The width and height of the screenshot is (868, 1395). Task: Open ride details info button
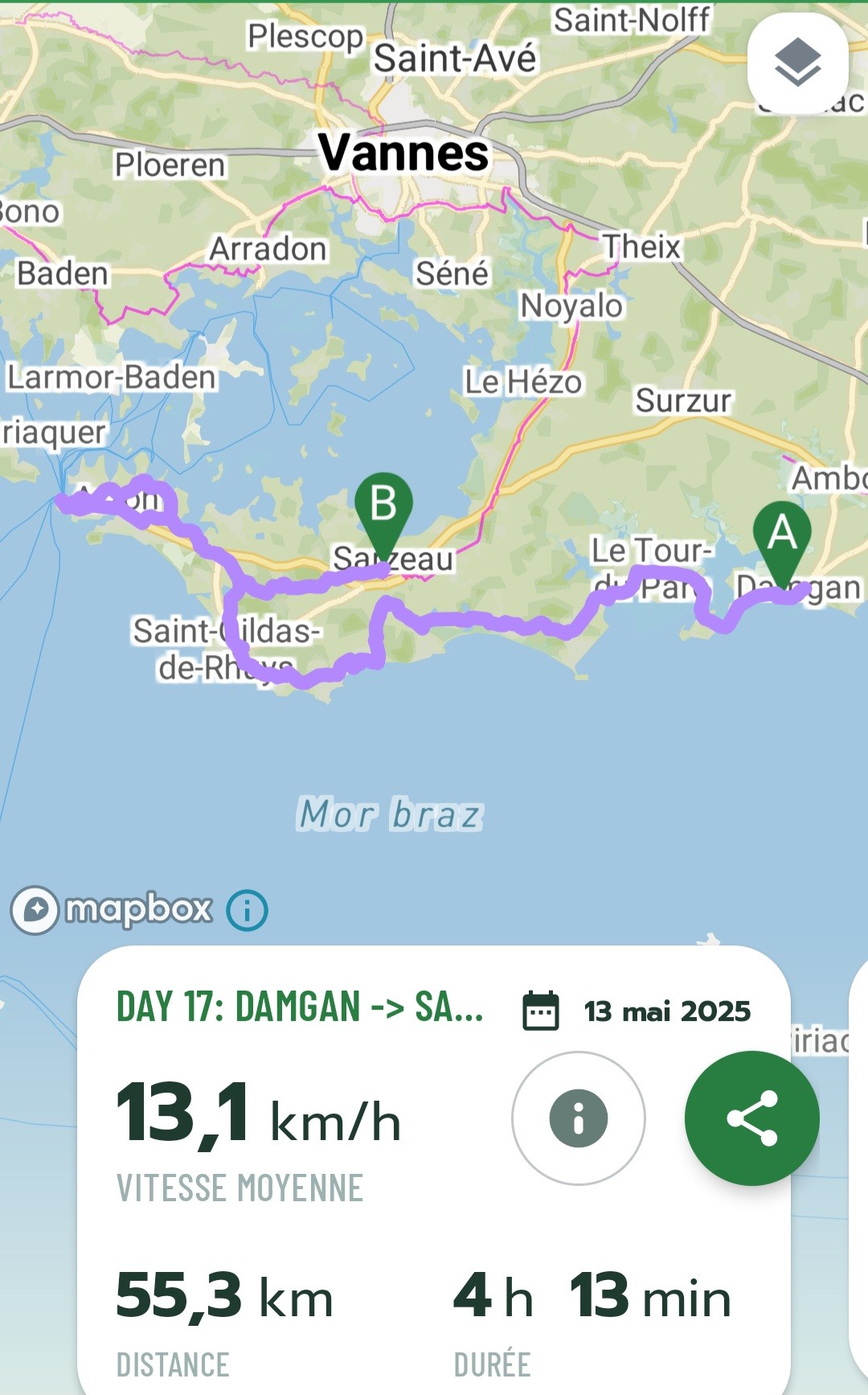[x=579, y=1118]
